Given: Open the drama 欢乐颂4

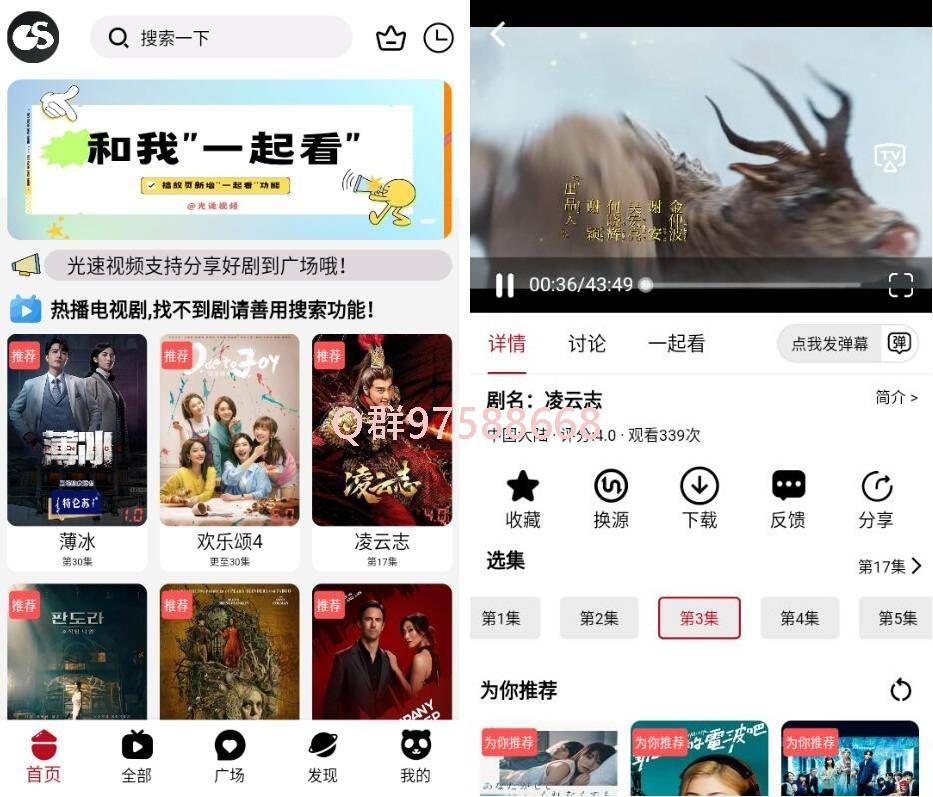Looking at the screenshot, I should pyautogui.click(x=229, y=431).
